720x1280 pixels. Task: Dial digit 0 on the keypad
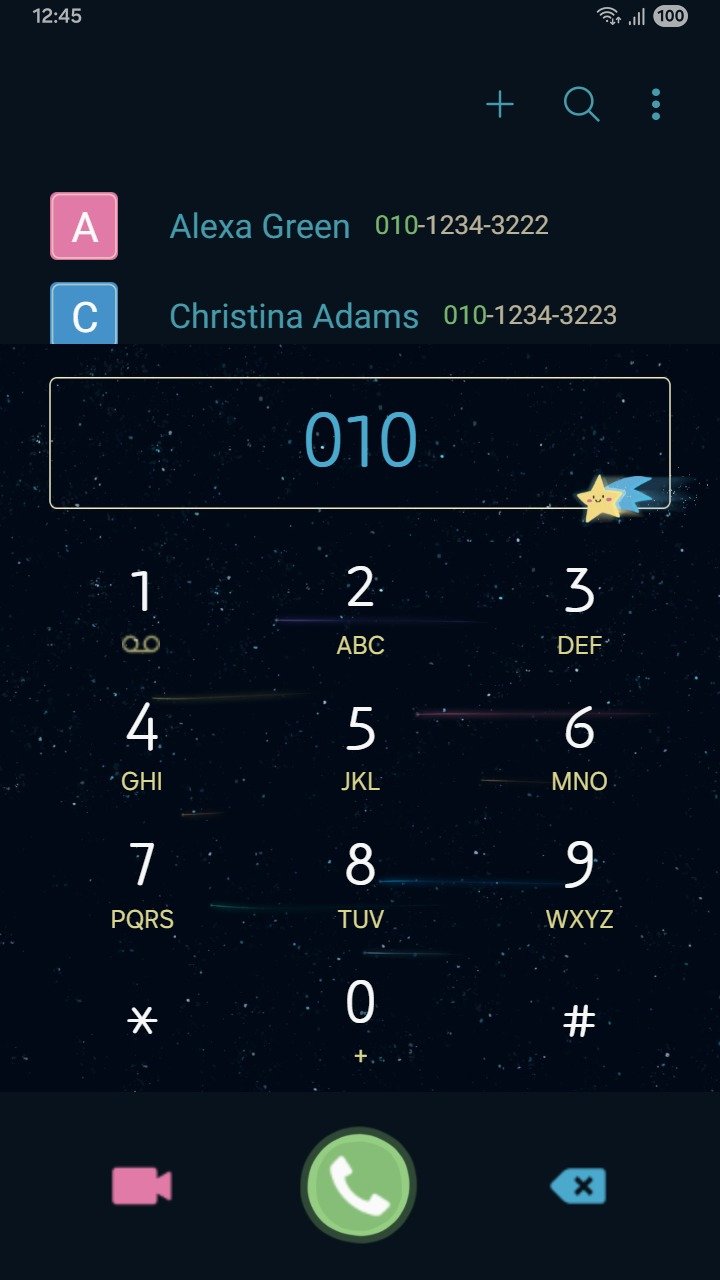[x=360, y=1017]
